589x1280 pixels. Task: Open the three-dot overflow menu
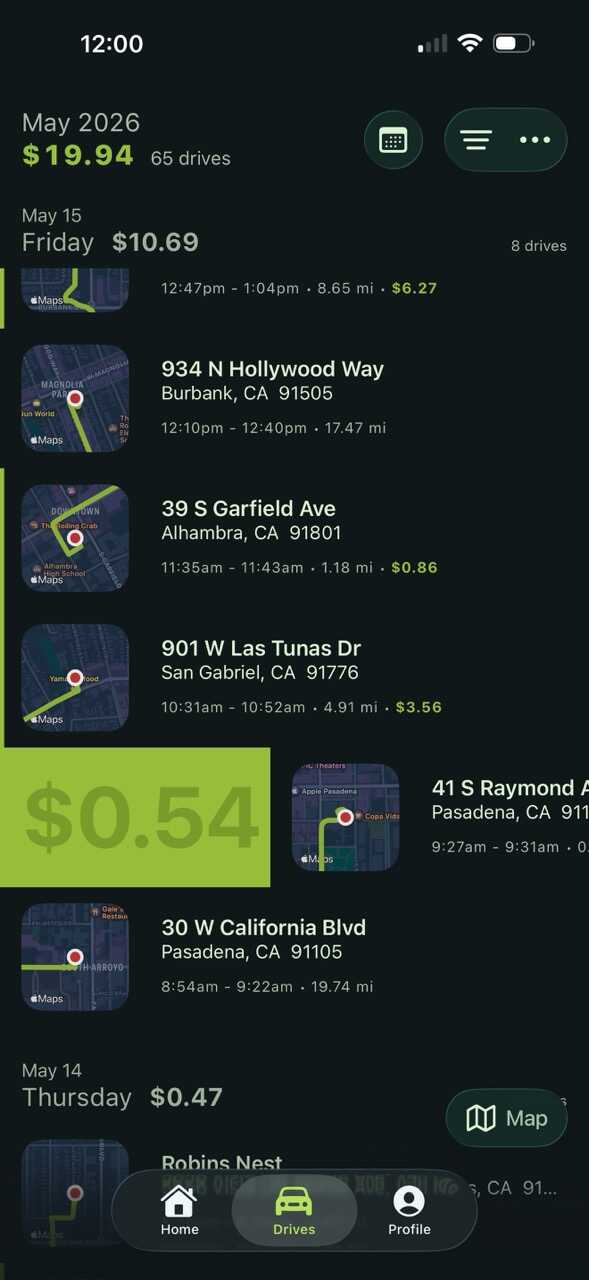535,140
